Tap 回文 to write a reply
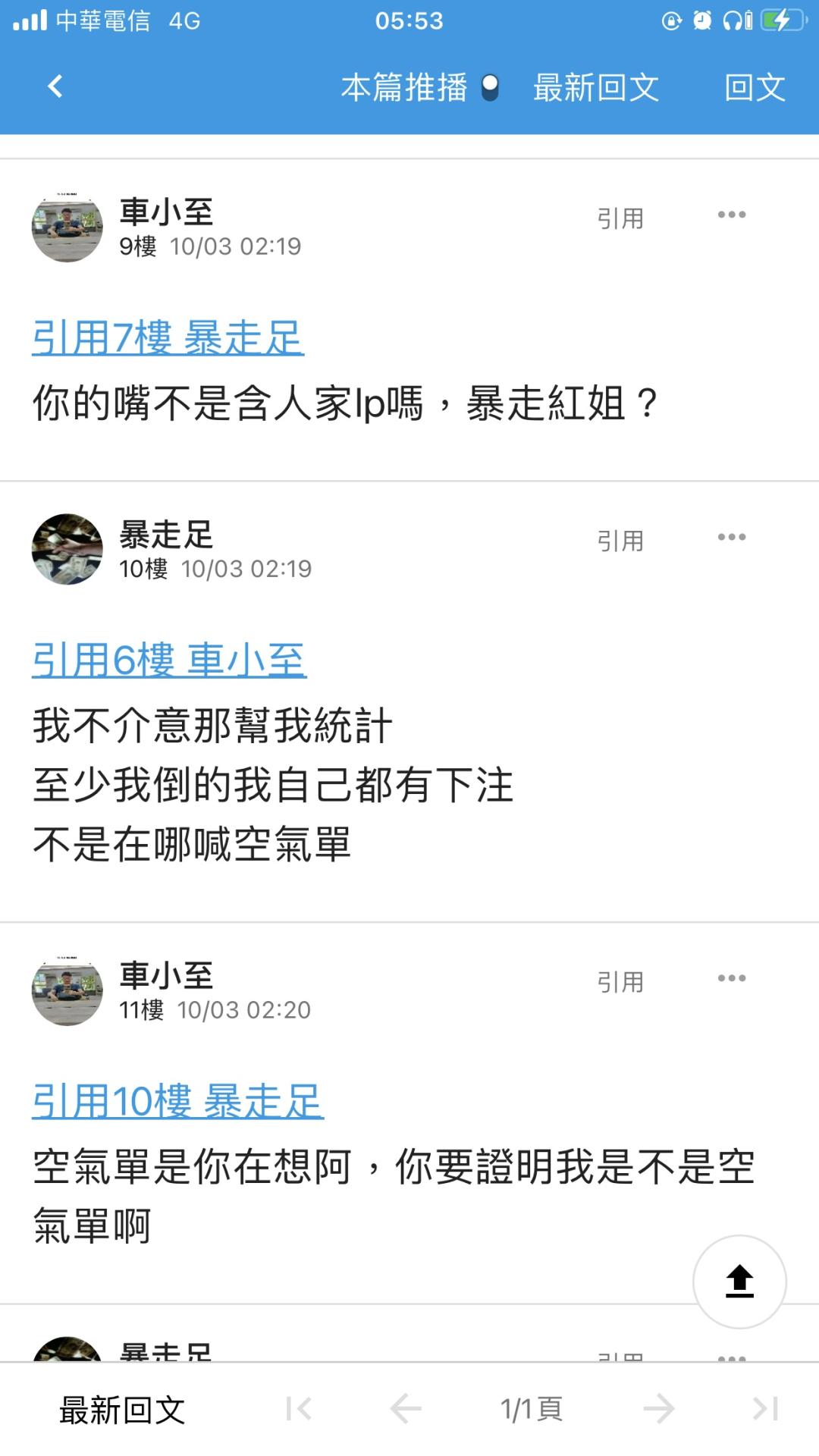This screenshot has width=819, height=1456. 754,88
